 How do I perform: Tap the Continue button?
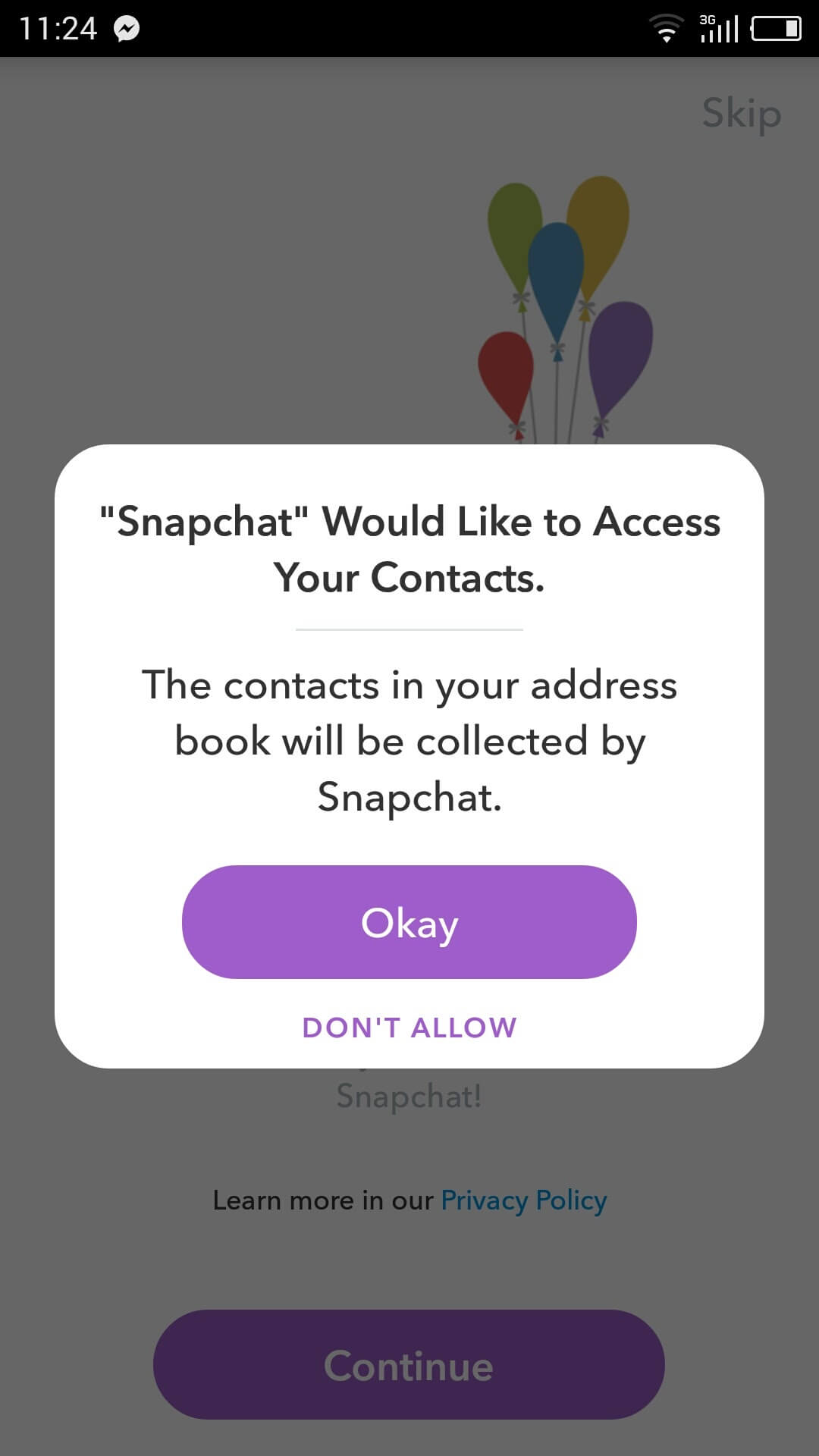(x=409, y=1365)
